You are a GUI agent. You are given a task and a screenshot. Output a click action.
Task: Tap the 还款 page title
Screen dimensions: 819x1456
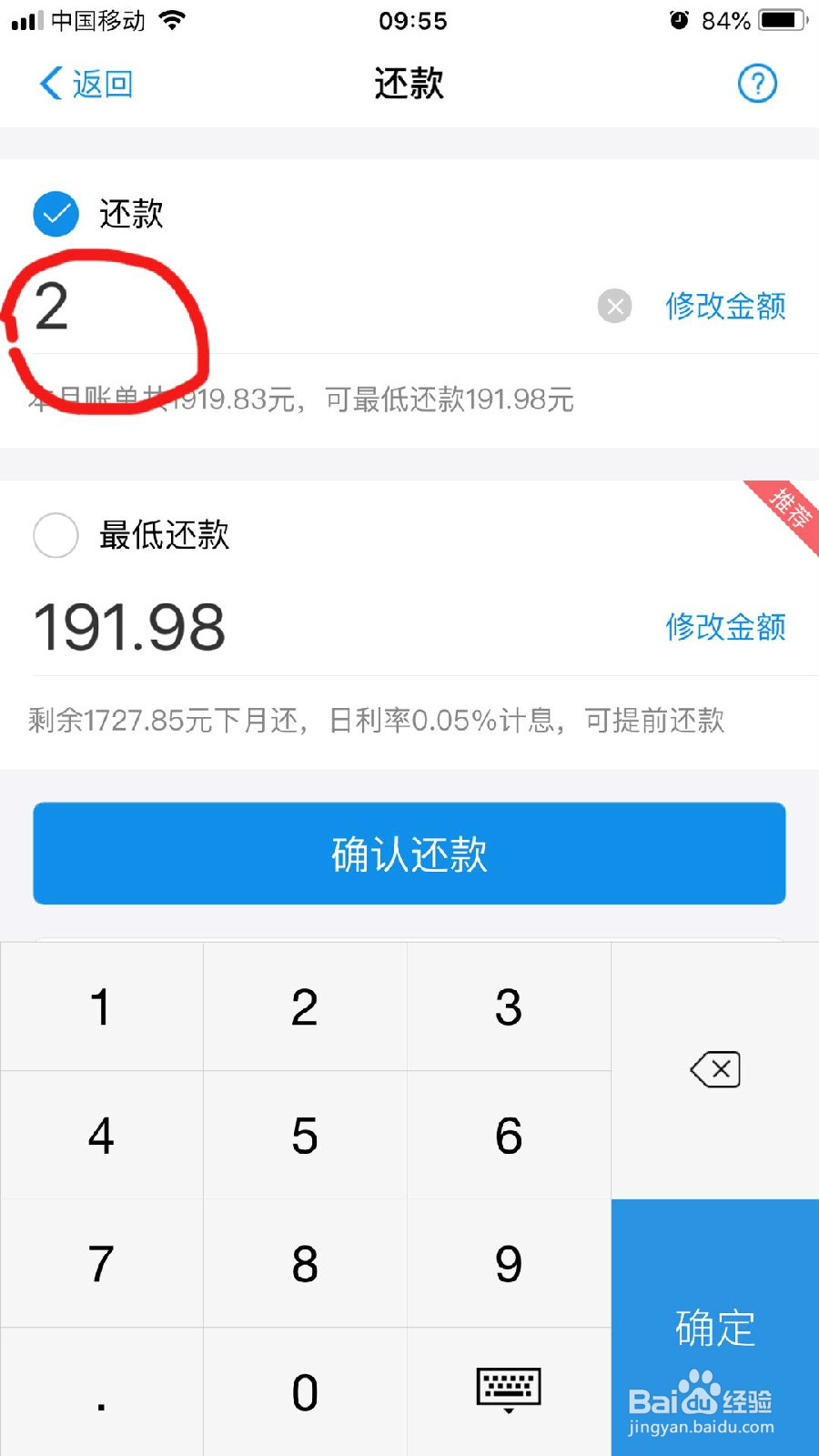click(407, 83)
